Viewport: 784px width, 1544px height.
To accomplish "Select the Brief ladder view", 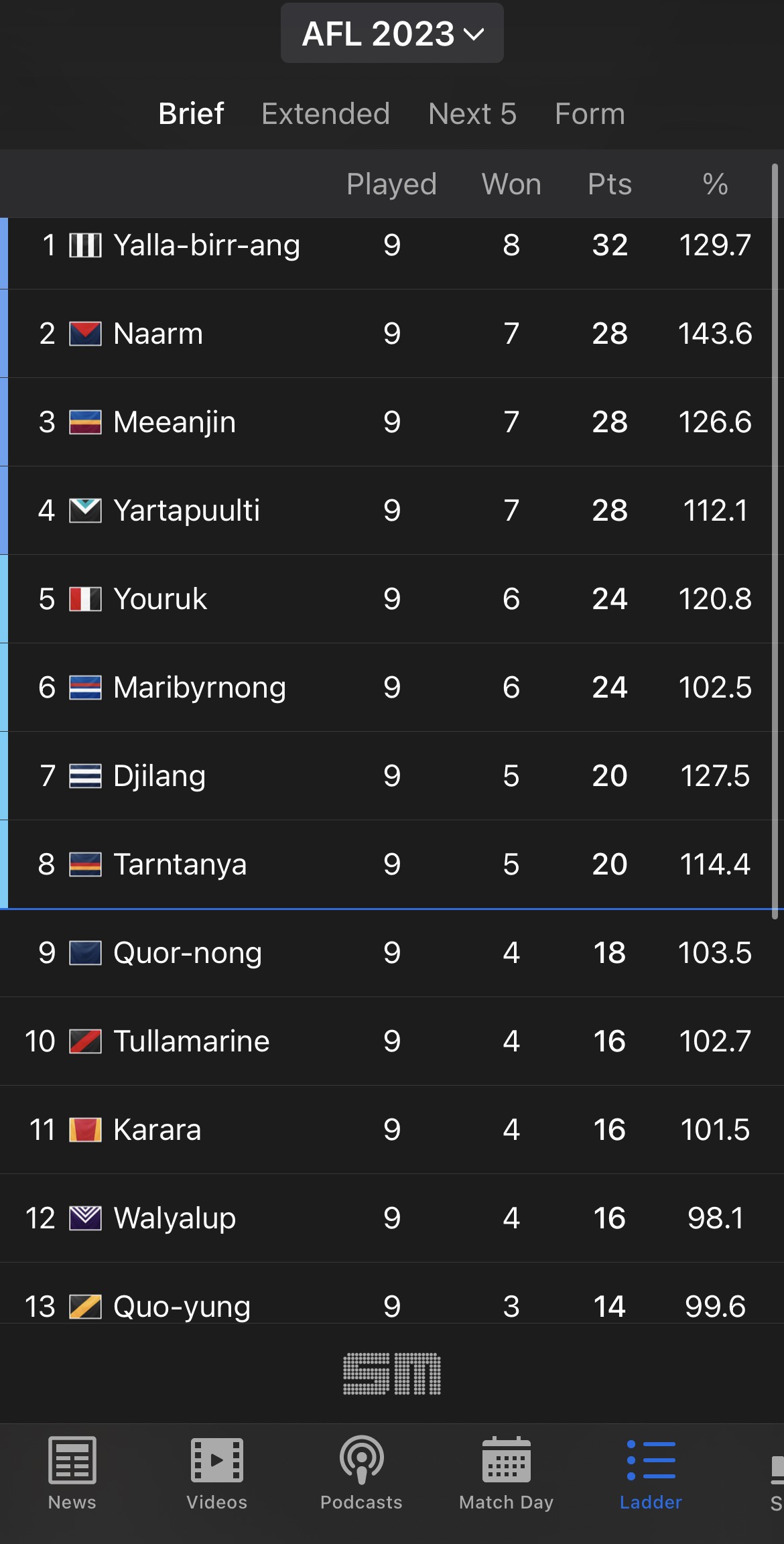I will (x=191, y=114).
